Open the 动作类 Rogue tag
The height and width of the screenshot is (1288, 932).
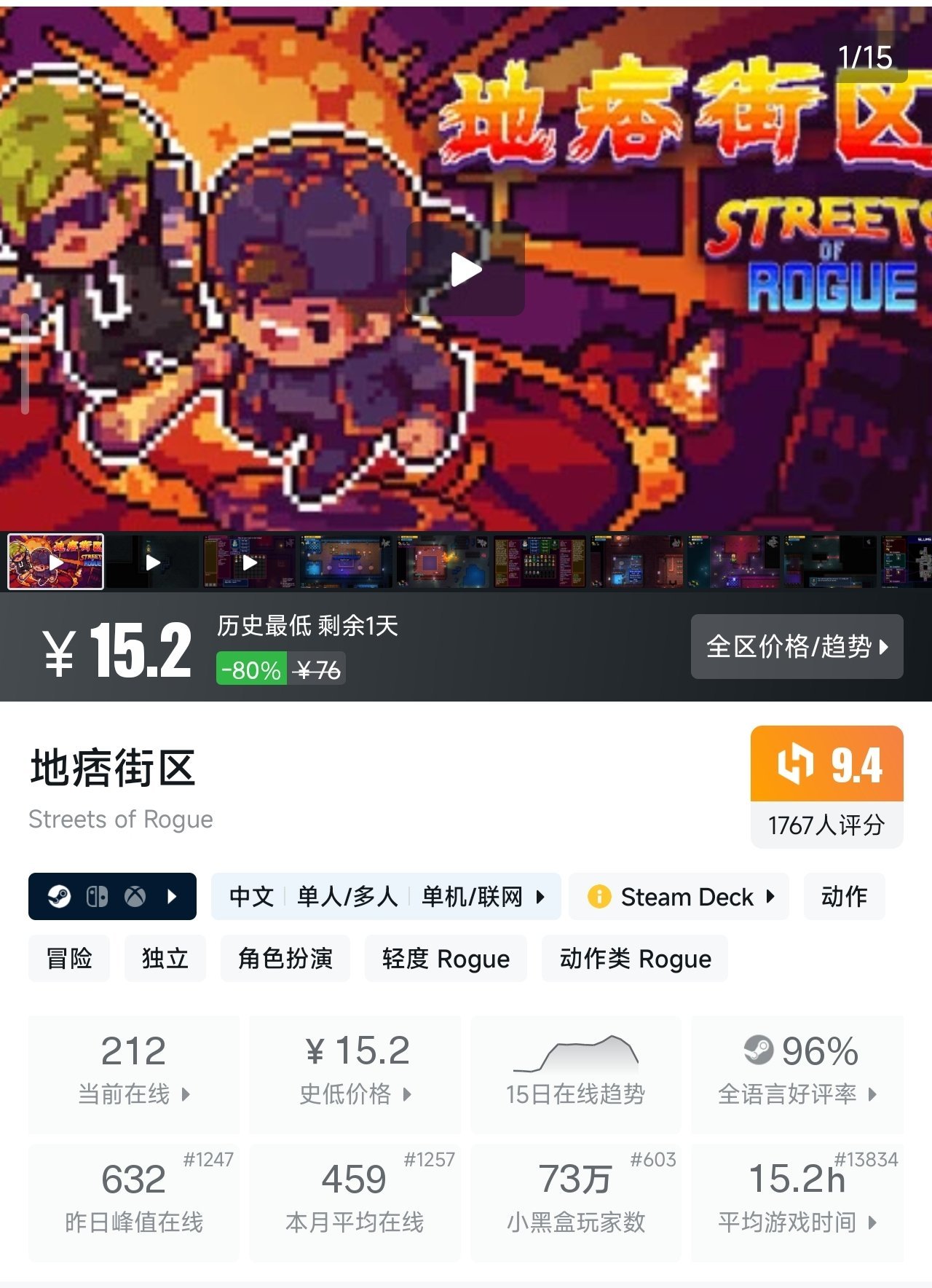[635, 958]
